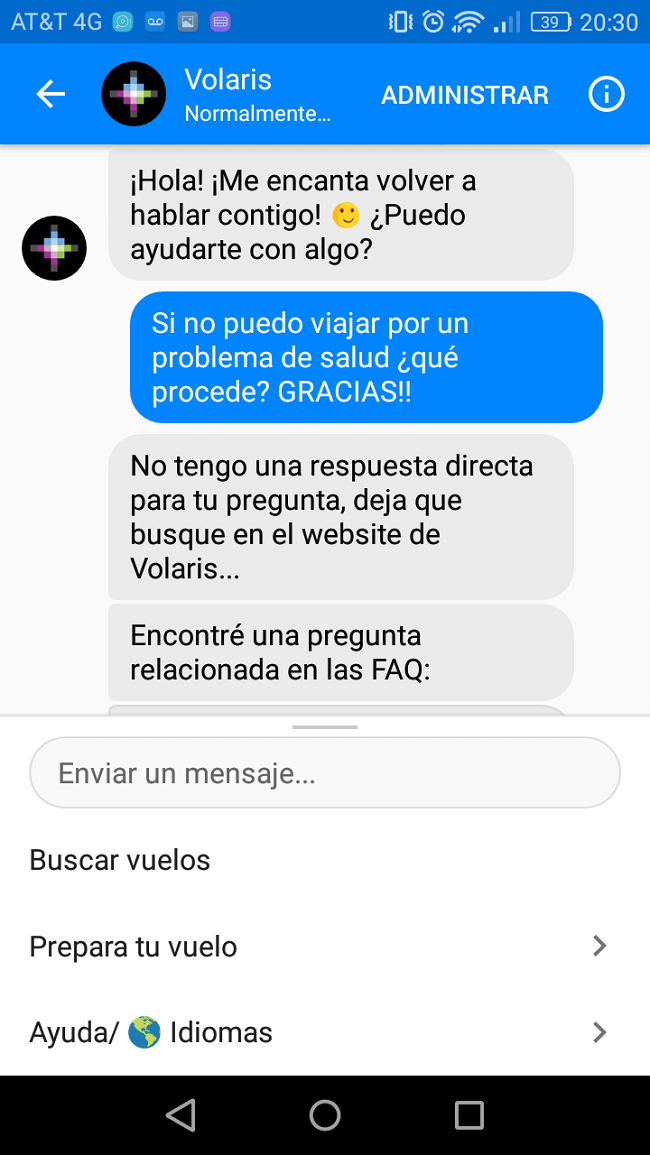Viewport: 650px width, 1155px height.
Task: Open the Volaris profile from its header avatar
Action: [x=134, y=94]
